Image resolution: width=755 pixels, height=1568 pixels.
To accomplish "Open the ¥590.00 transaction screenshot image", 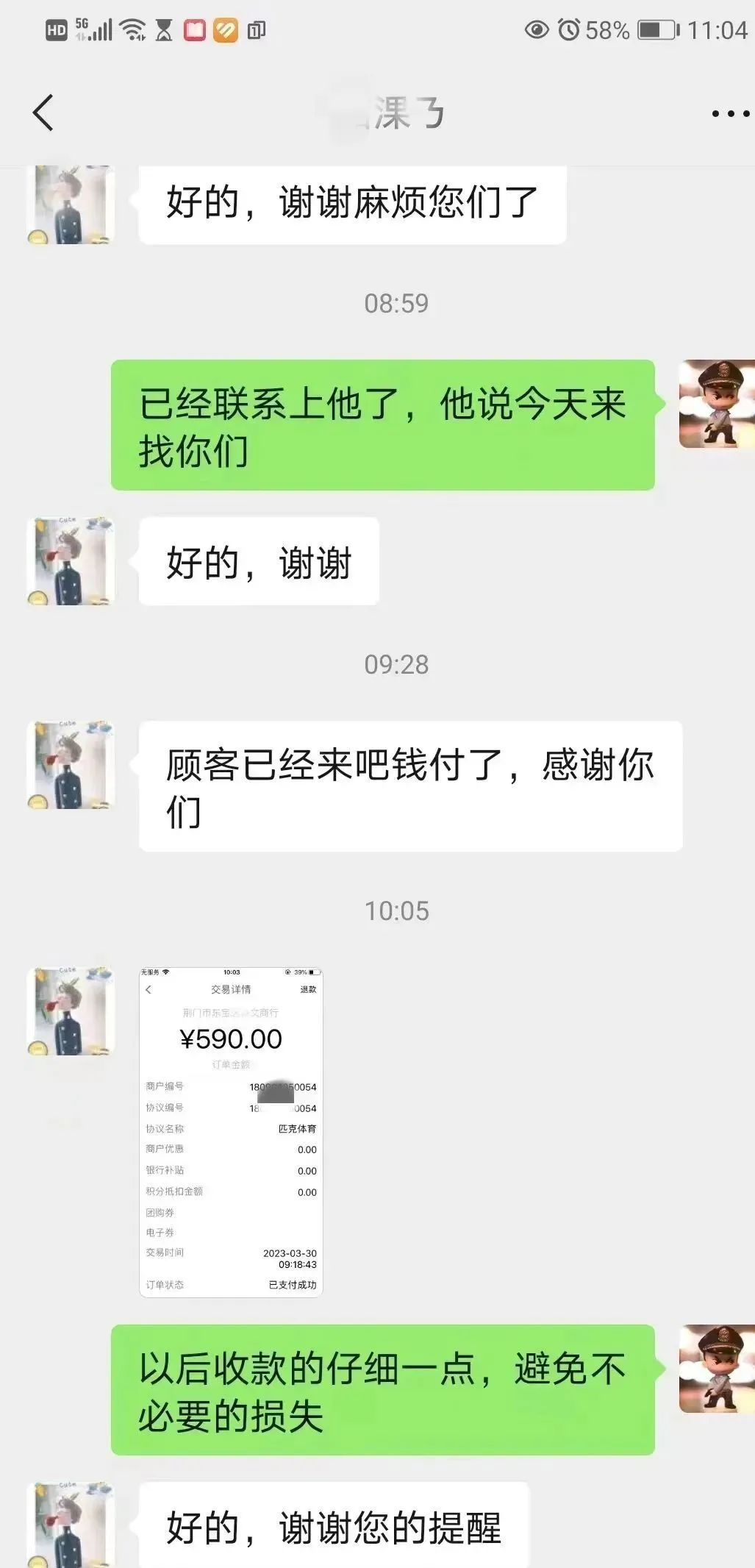I will tap(231, 1132).
